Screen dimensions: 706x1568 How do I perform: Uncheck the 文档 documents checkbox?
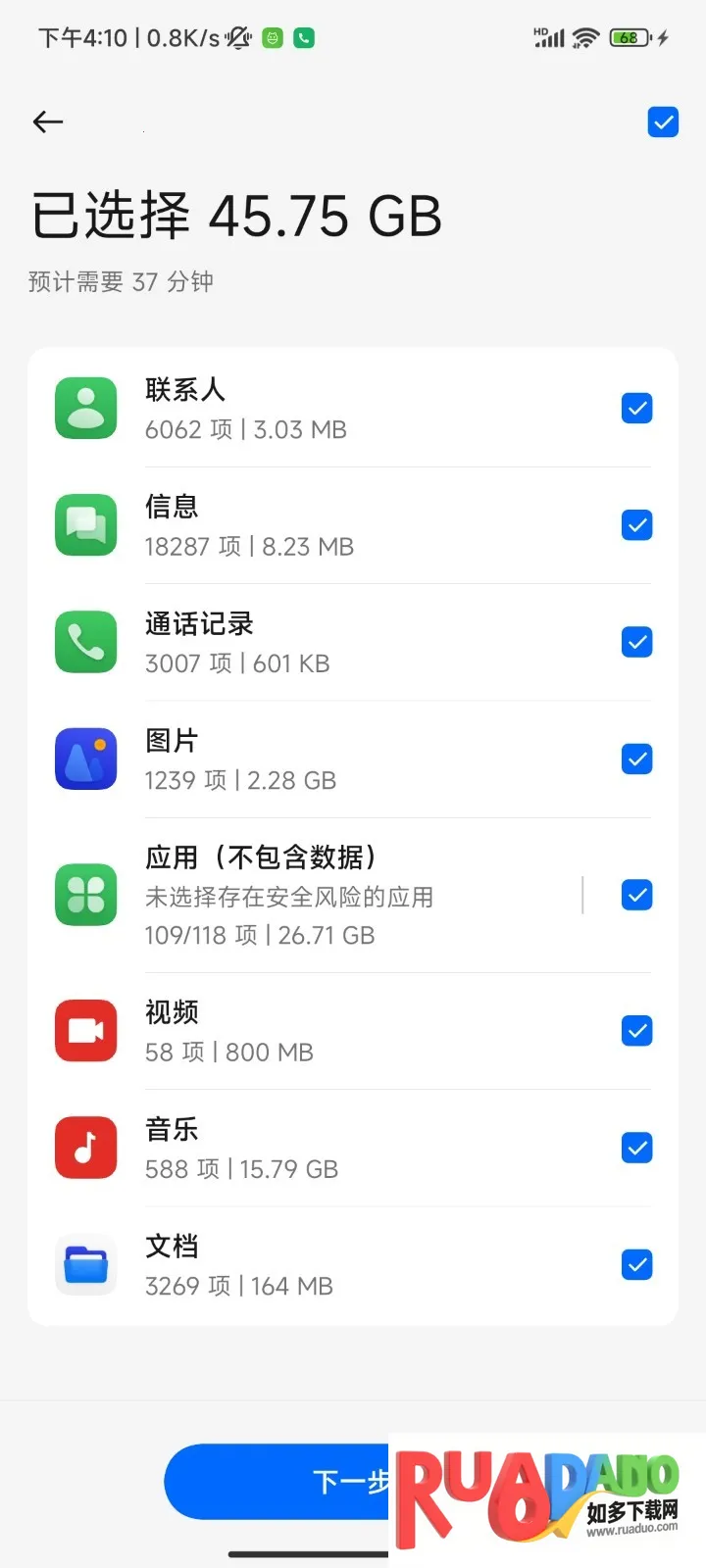click(636, 1264)
